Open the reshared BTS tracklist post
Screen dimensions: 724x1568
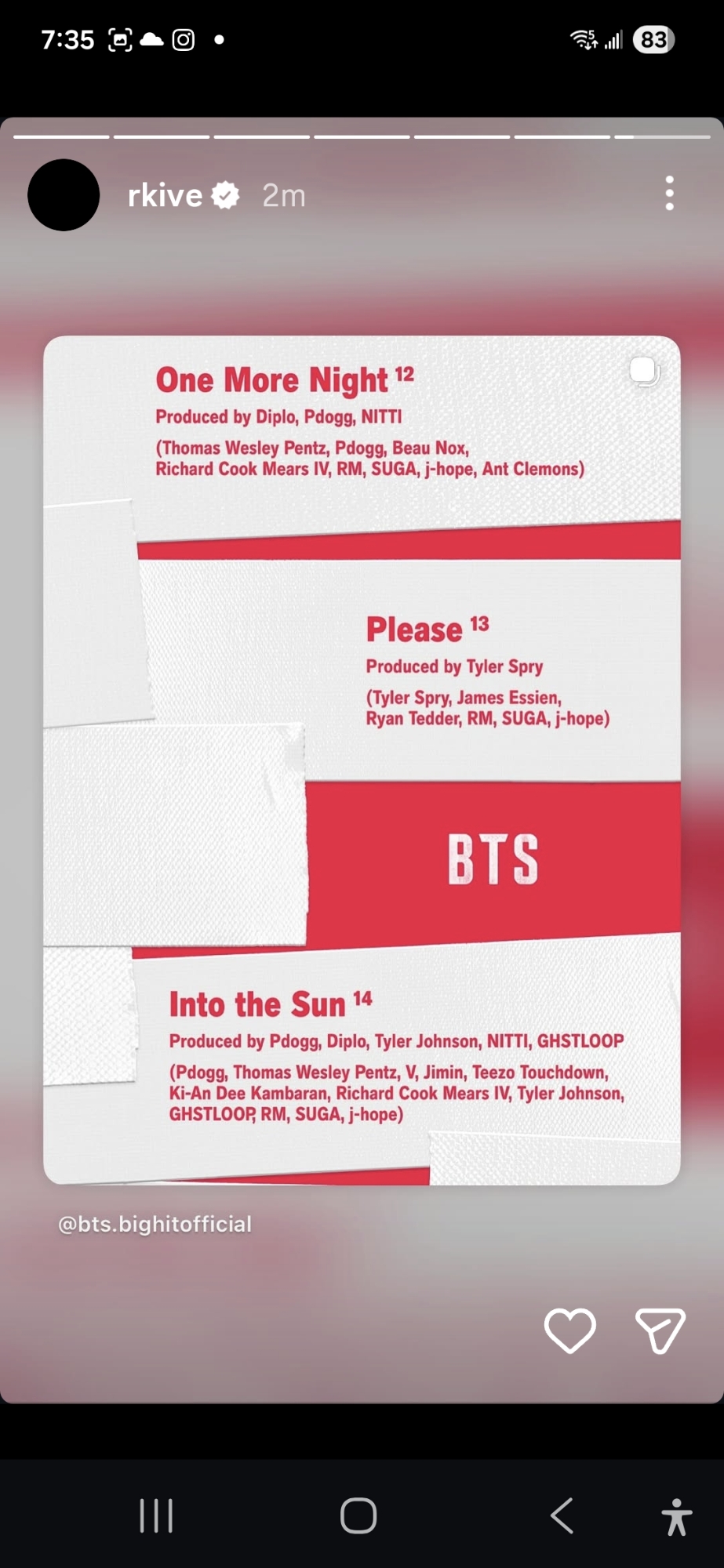tap(362, 760)
